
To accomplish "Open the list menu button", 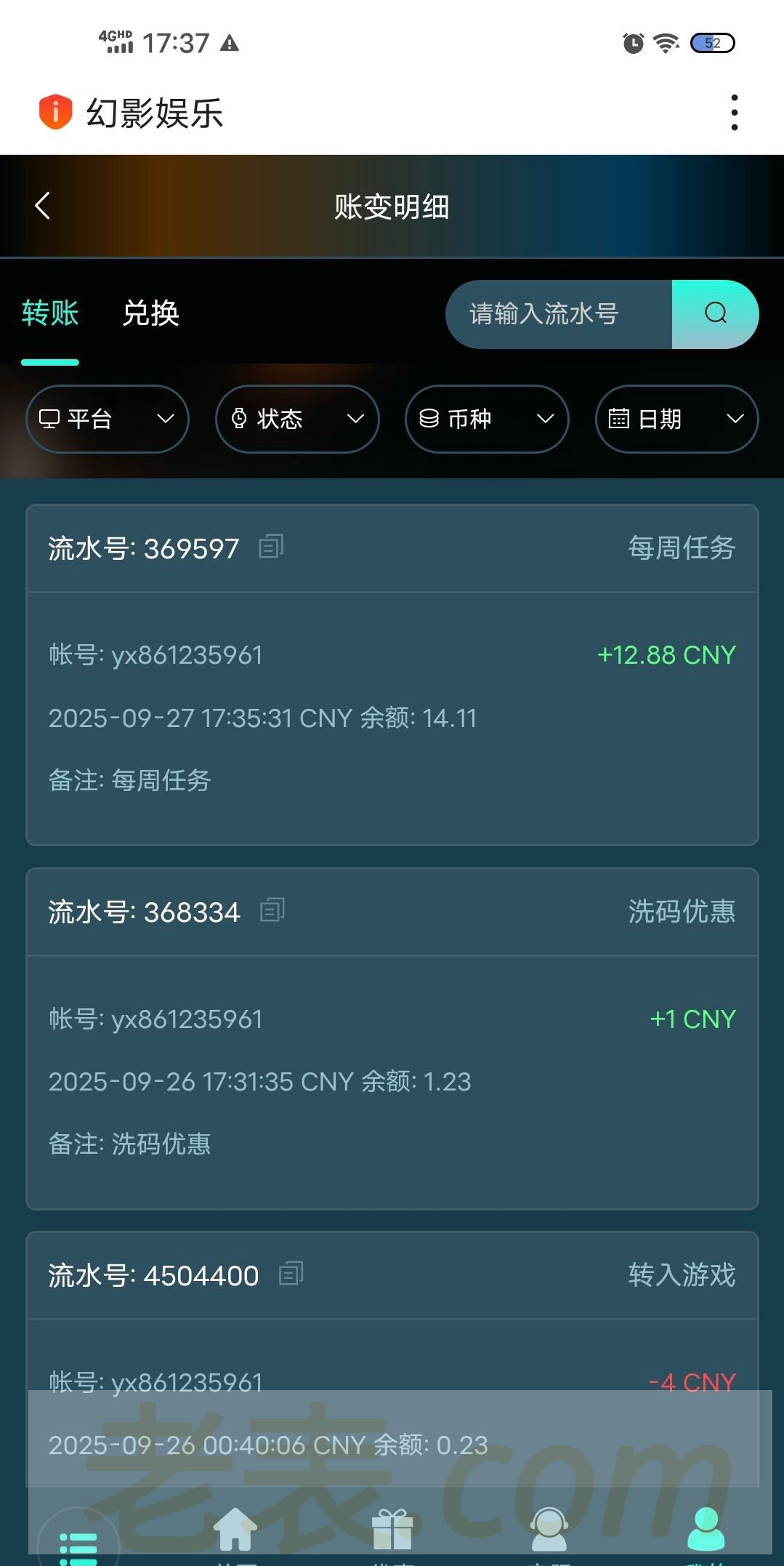I will pos(78,1544).
